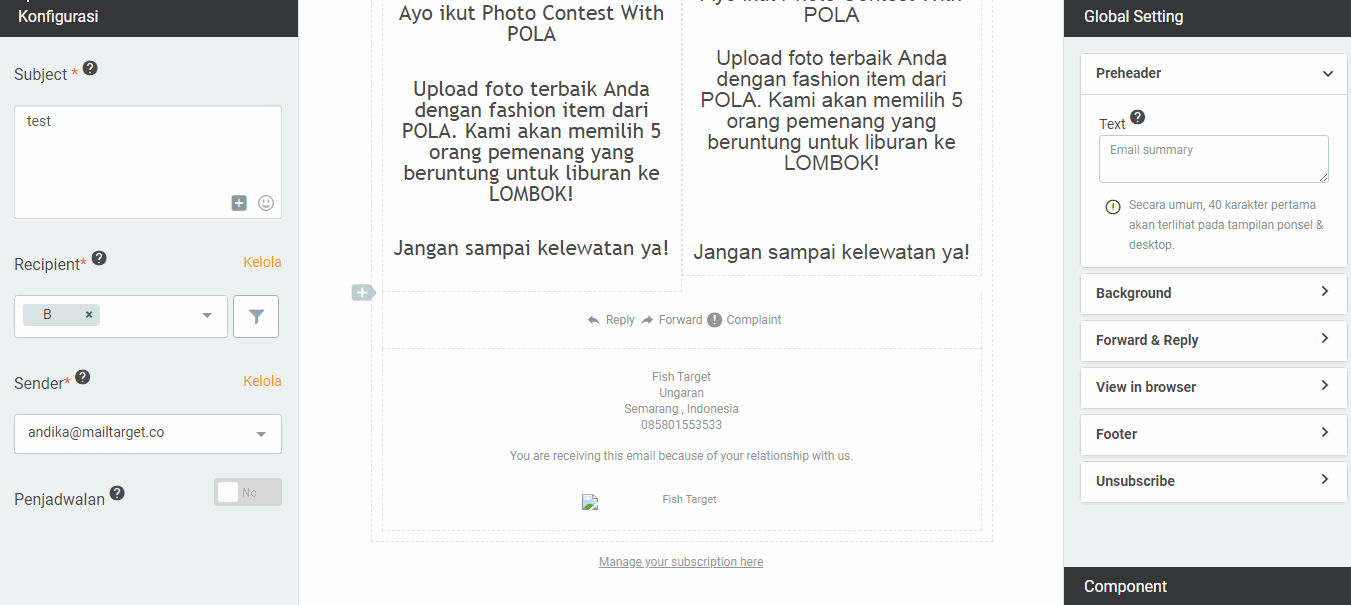Expand the Background settings
1351x605 pixels.
[x=1213, y=293]
